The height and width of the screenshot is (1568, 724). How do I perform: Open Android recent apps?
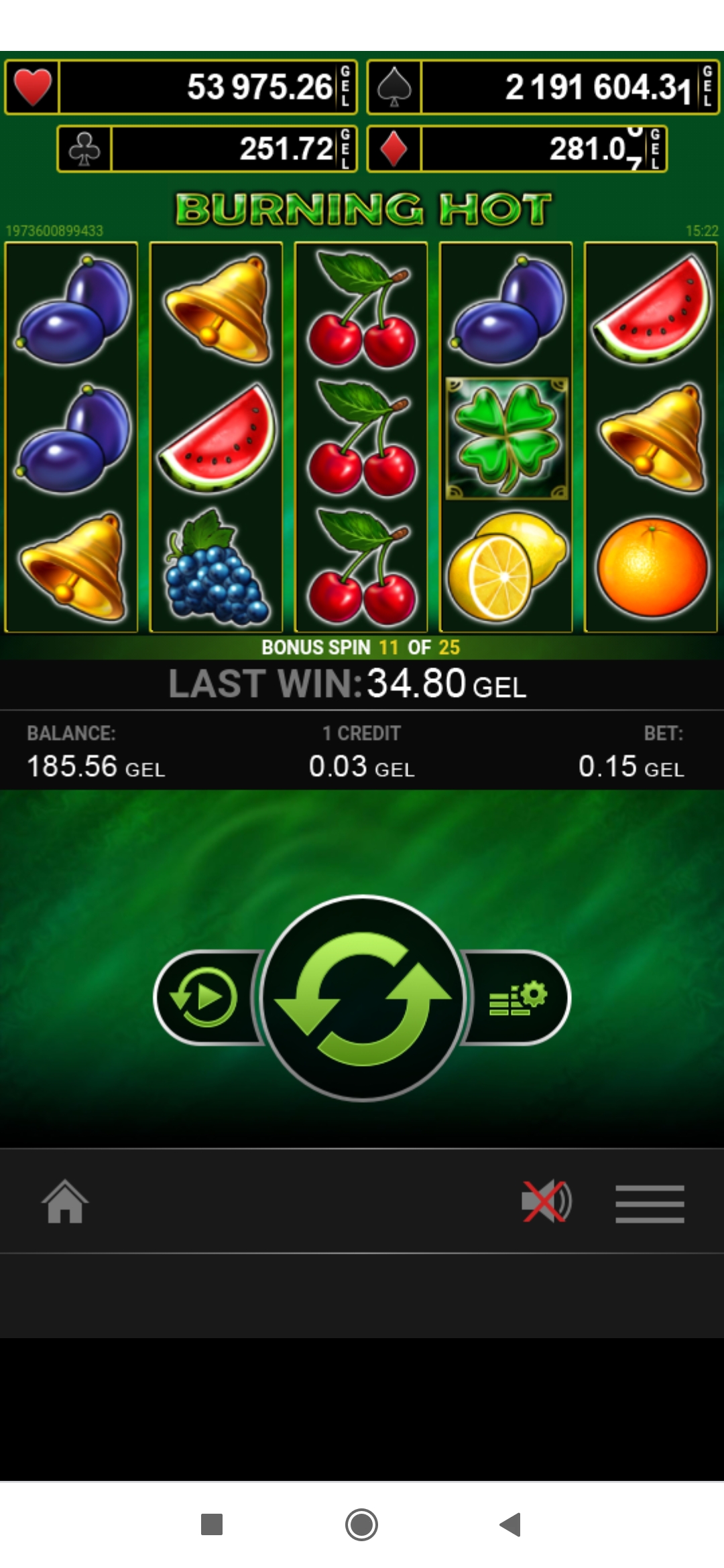pyautogui.click(x=212, y=1524)
